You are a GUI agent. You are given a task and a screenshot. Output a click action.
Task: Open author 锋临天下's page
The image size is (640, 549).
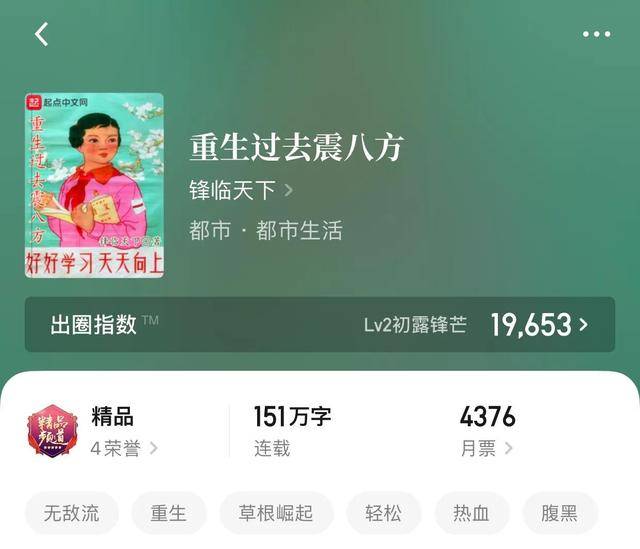coord(241,190)
